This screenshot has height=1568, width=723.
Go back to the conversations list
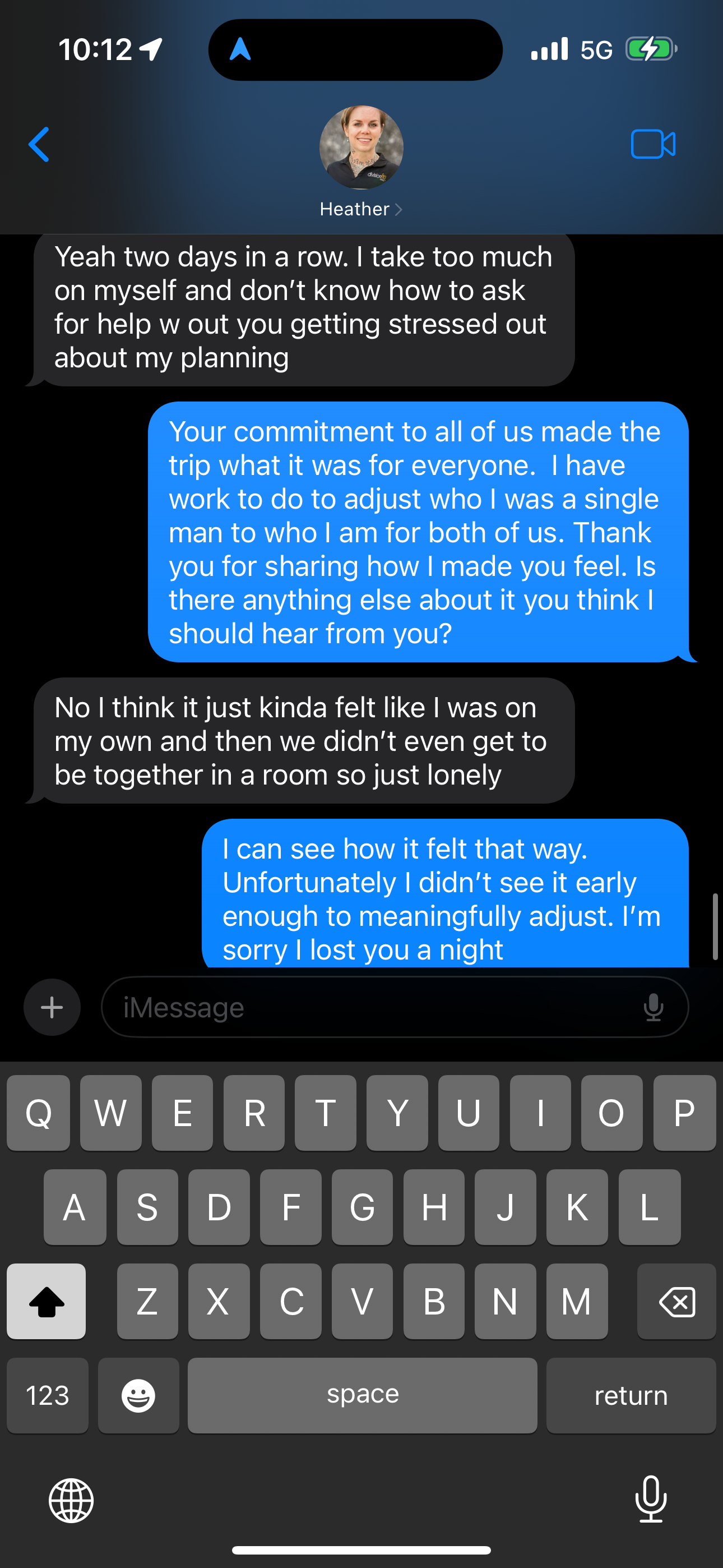pos(39,145)
